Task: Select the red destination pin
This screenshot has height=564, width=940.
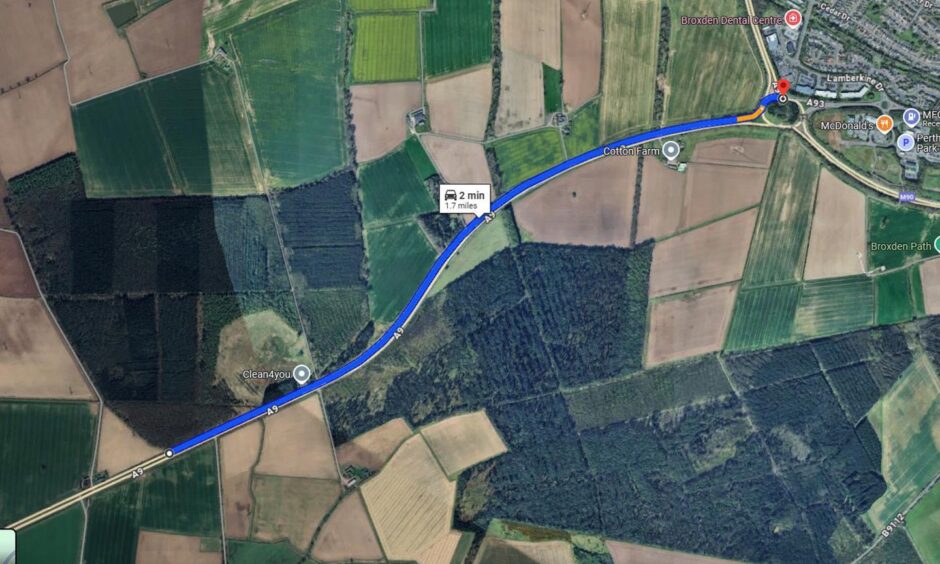Action: pyautogui.click(x=783, y=87)
